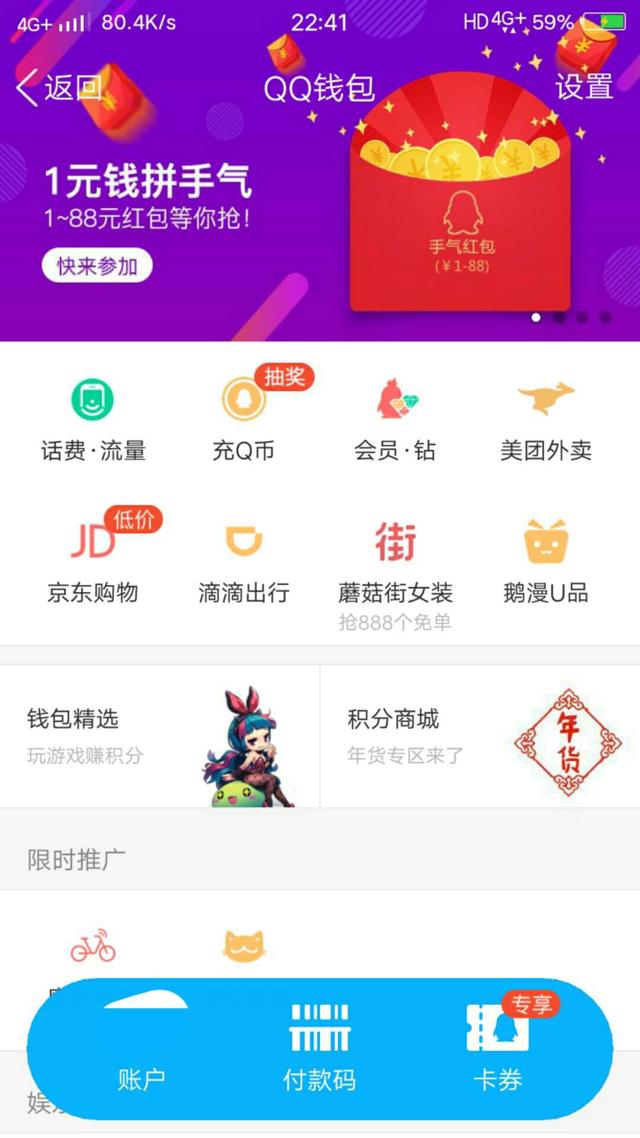Open 美团外卖 food delivery
Image resolution: width=640 pixels, height=1138 pixels.
[546, 420]
